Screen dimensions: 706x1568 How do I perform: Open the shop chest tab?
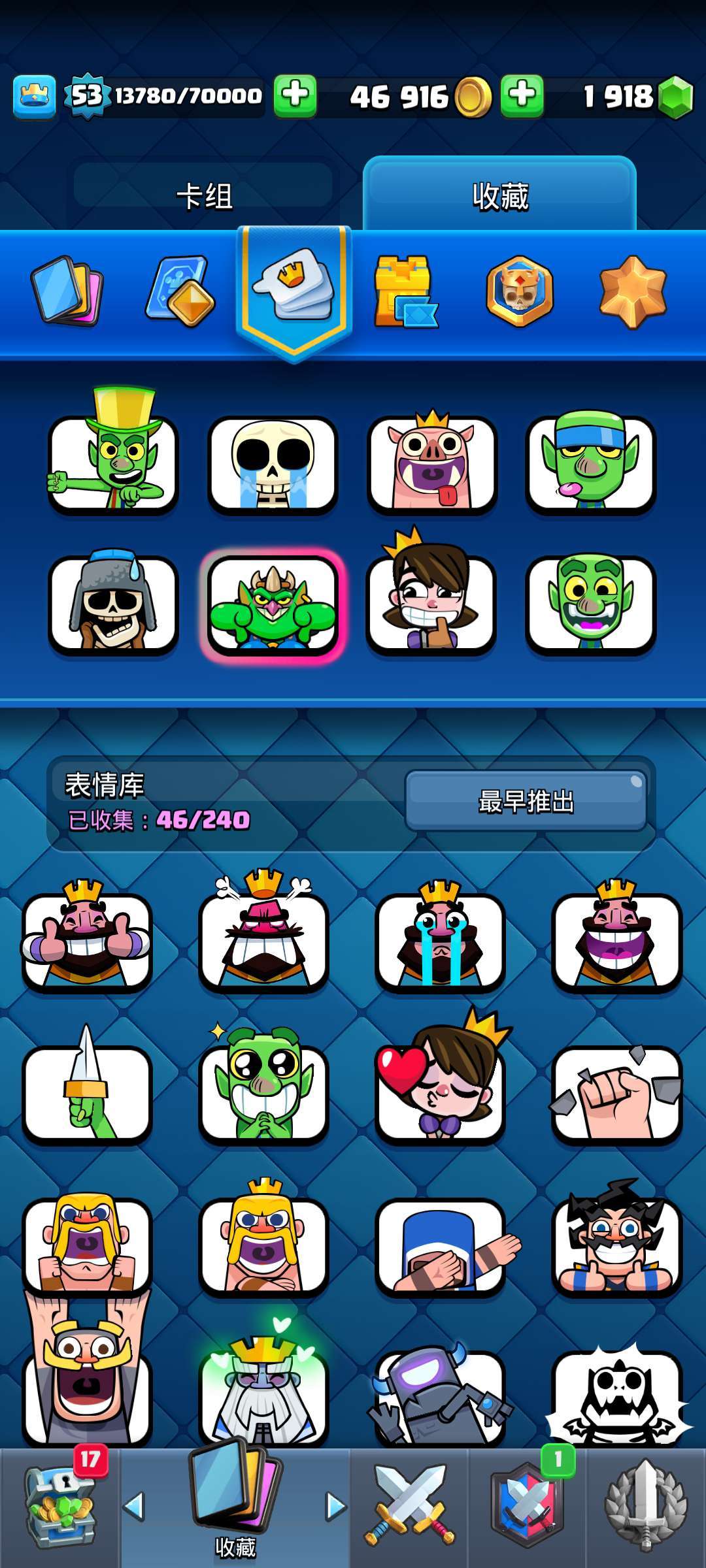tap(59, 1506)
